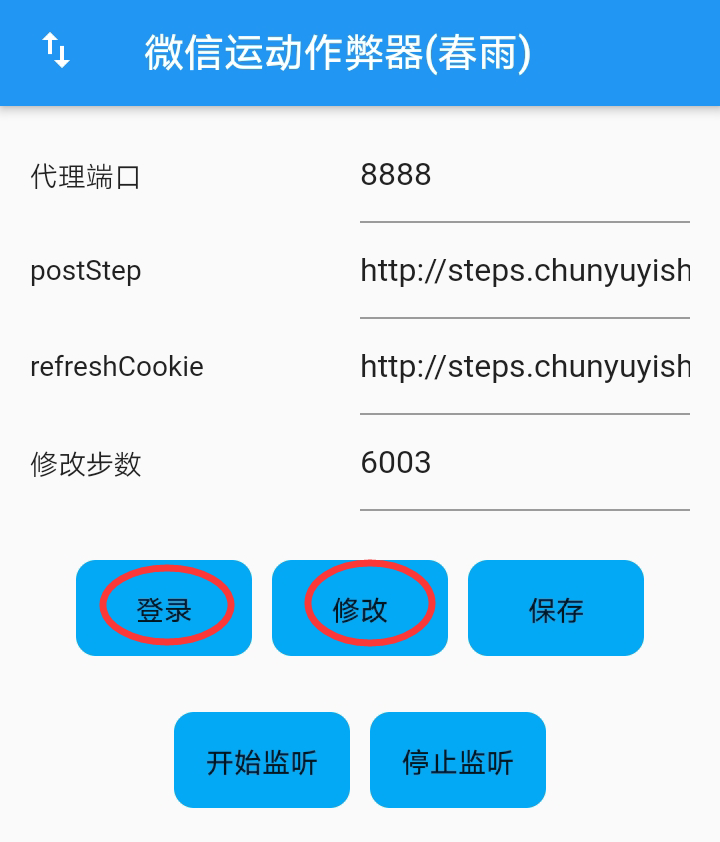The height and width of the screenshot is (842, 720).
Task: Tap the 登录 button
Action: click(164, 608)
